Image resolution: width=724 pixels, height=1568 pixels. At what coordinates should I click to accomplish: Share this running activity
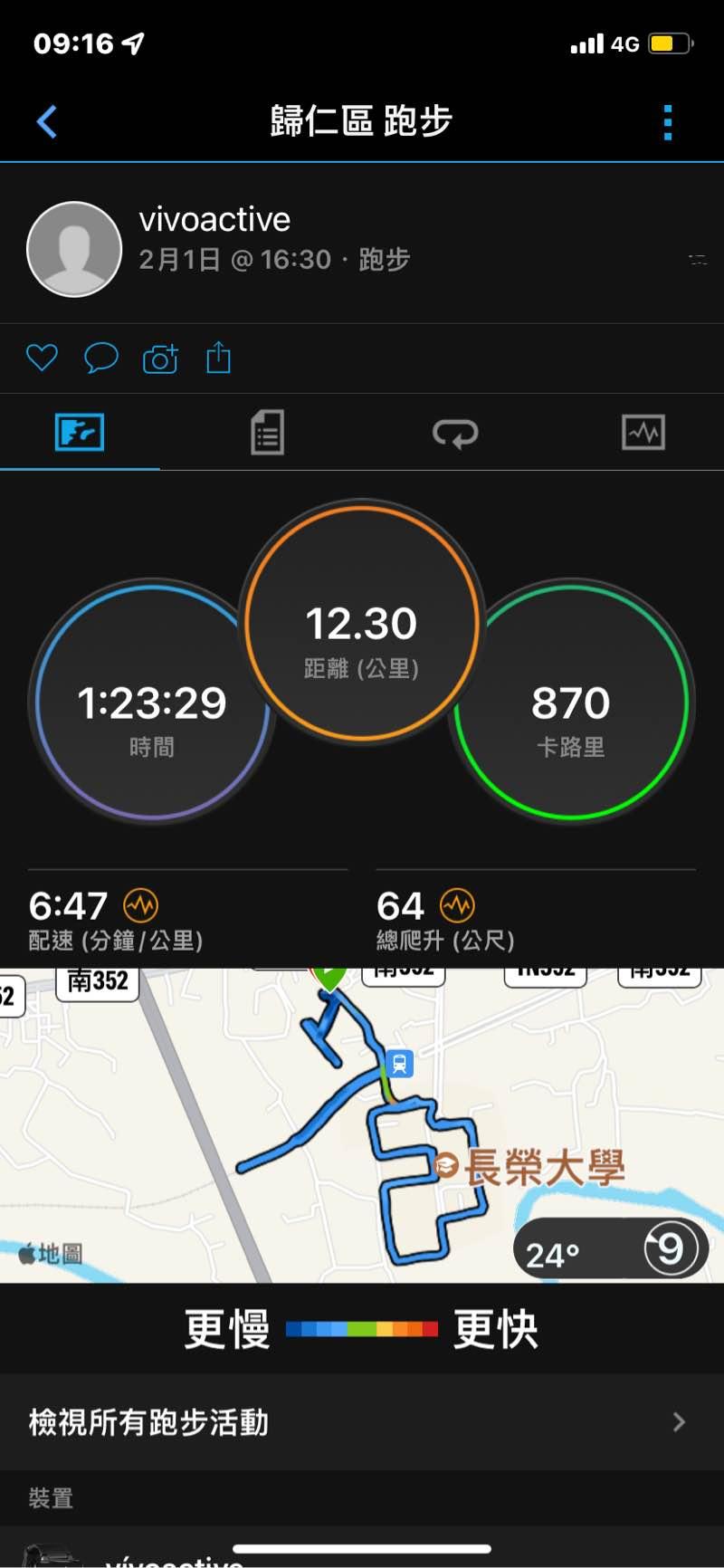click(219, 359)
